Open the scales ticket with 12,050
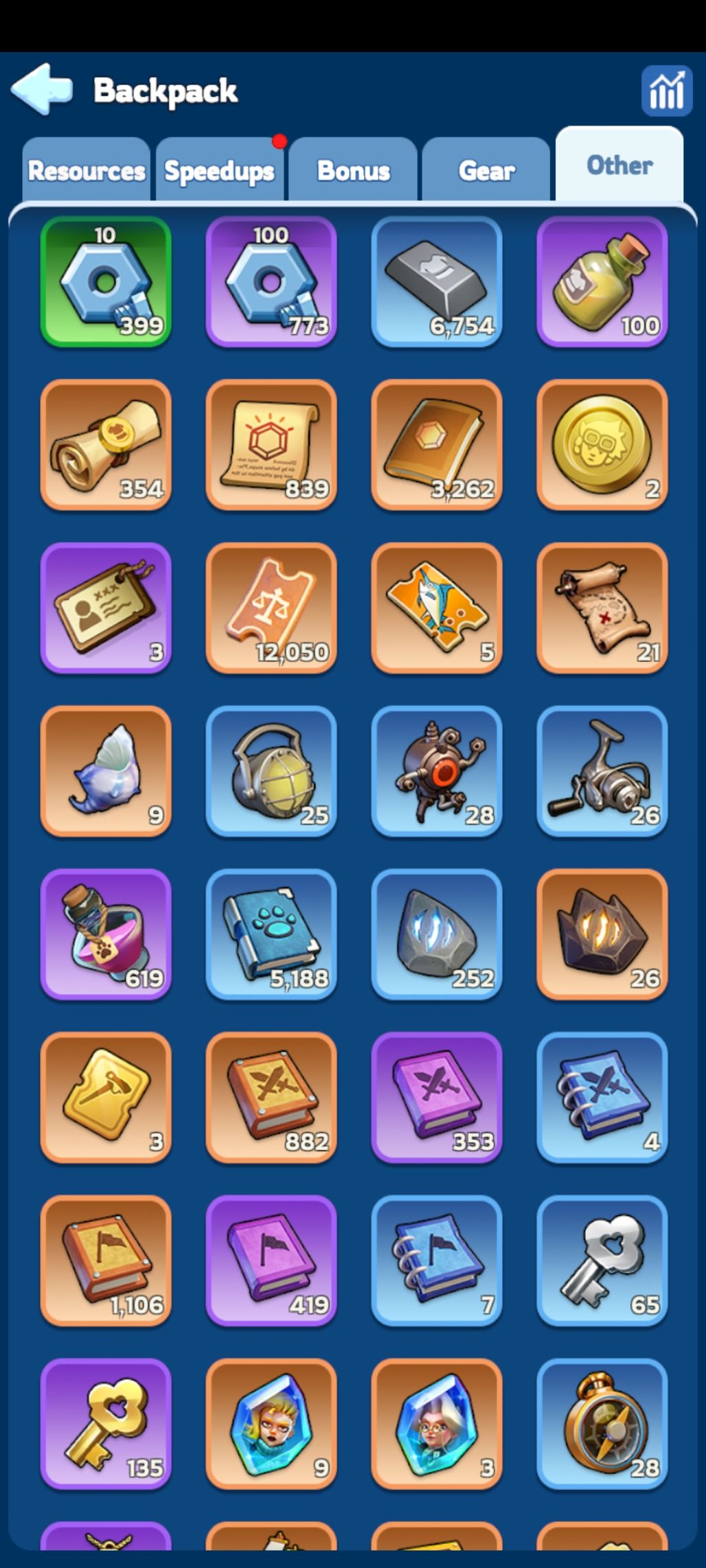Image resolution: width=706 pixels, height=1568 pixels. (x=271, y=608)
